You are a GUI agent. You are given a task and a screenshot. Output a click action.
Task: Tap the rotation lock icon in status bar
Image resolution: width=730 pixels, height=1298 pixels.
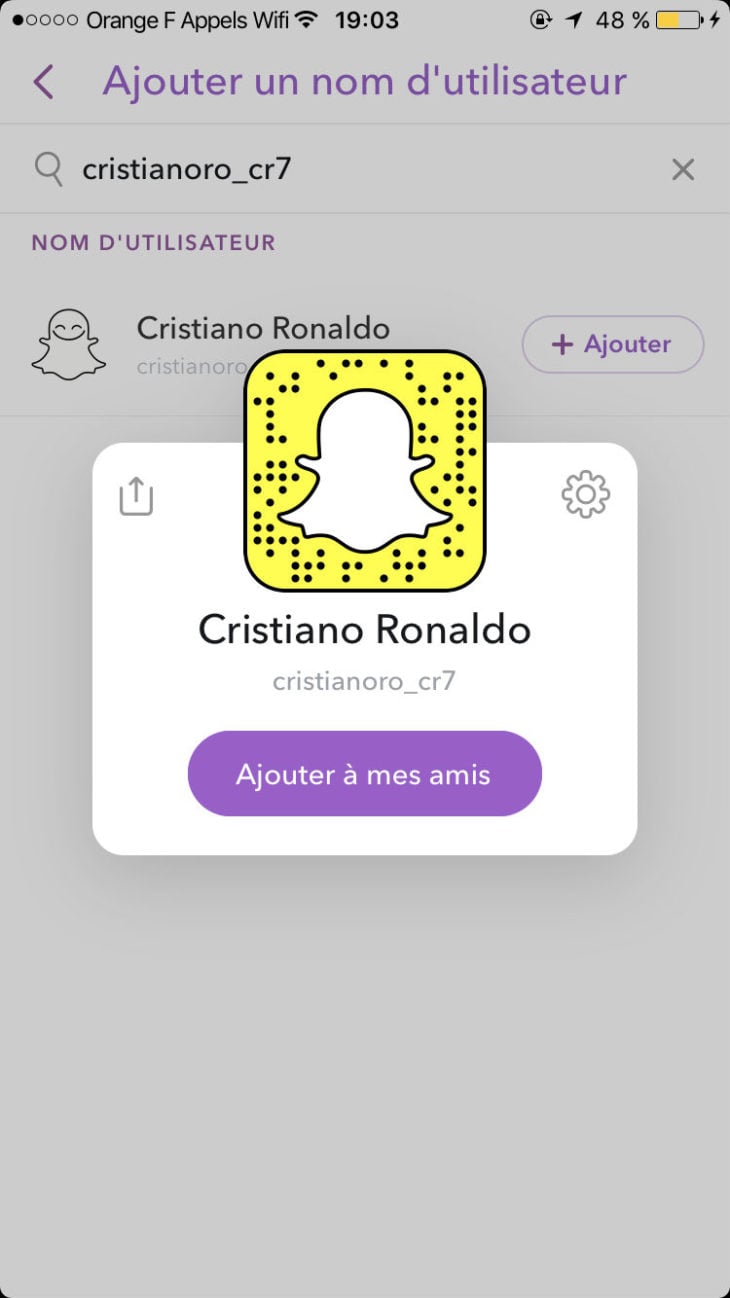pyautogui.click(x=541, y=18)
